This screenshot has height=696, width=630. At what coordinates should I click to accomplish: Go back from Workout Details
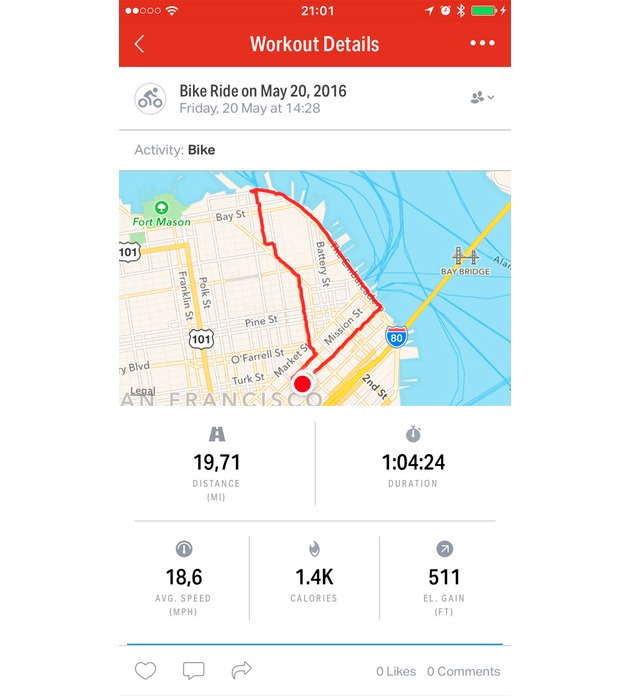pos(139,44)
